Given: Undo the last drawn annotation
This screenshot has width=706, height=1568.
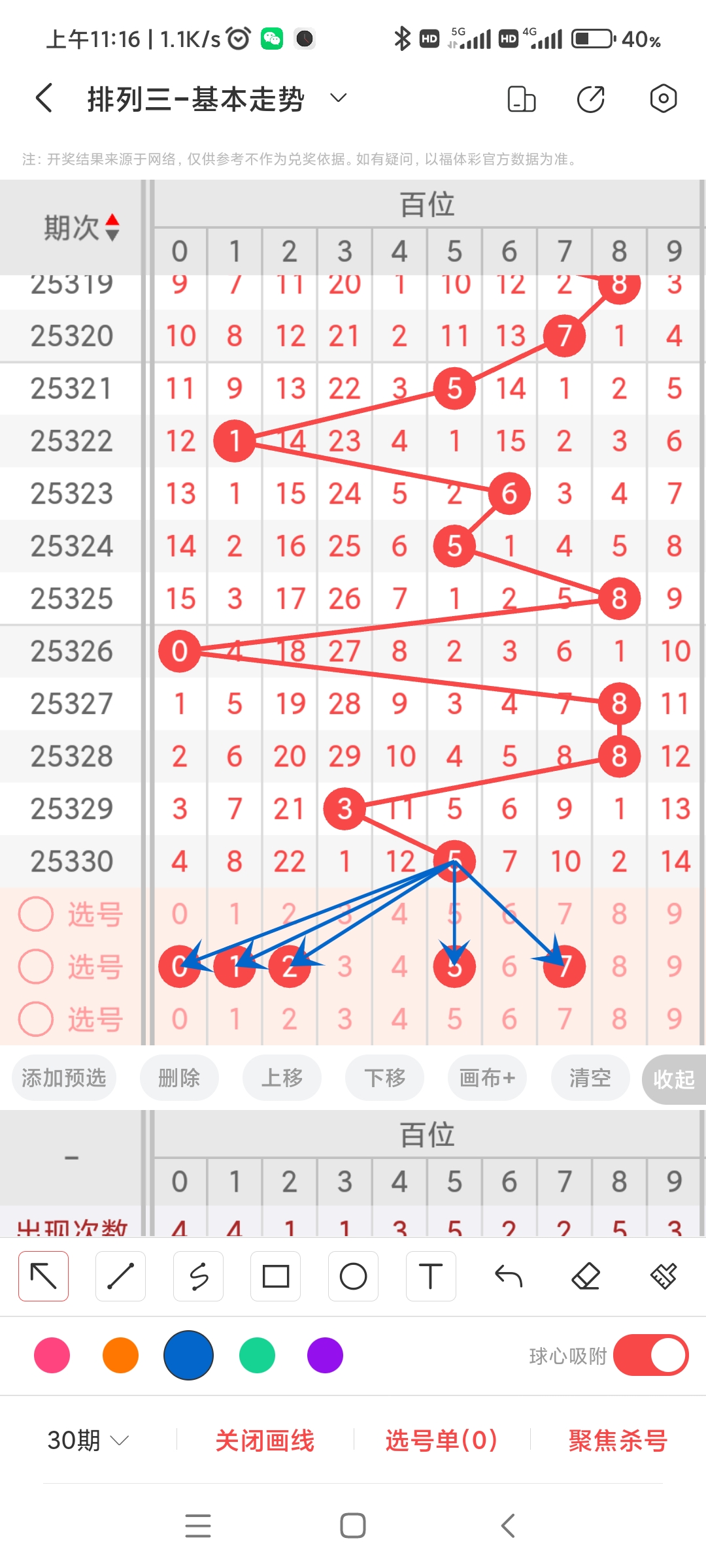Looking at the screenshot, I should (x=509, y=1275).
